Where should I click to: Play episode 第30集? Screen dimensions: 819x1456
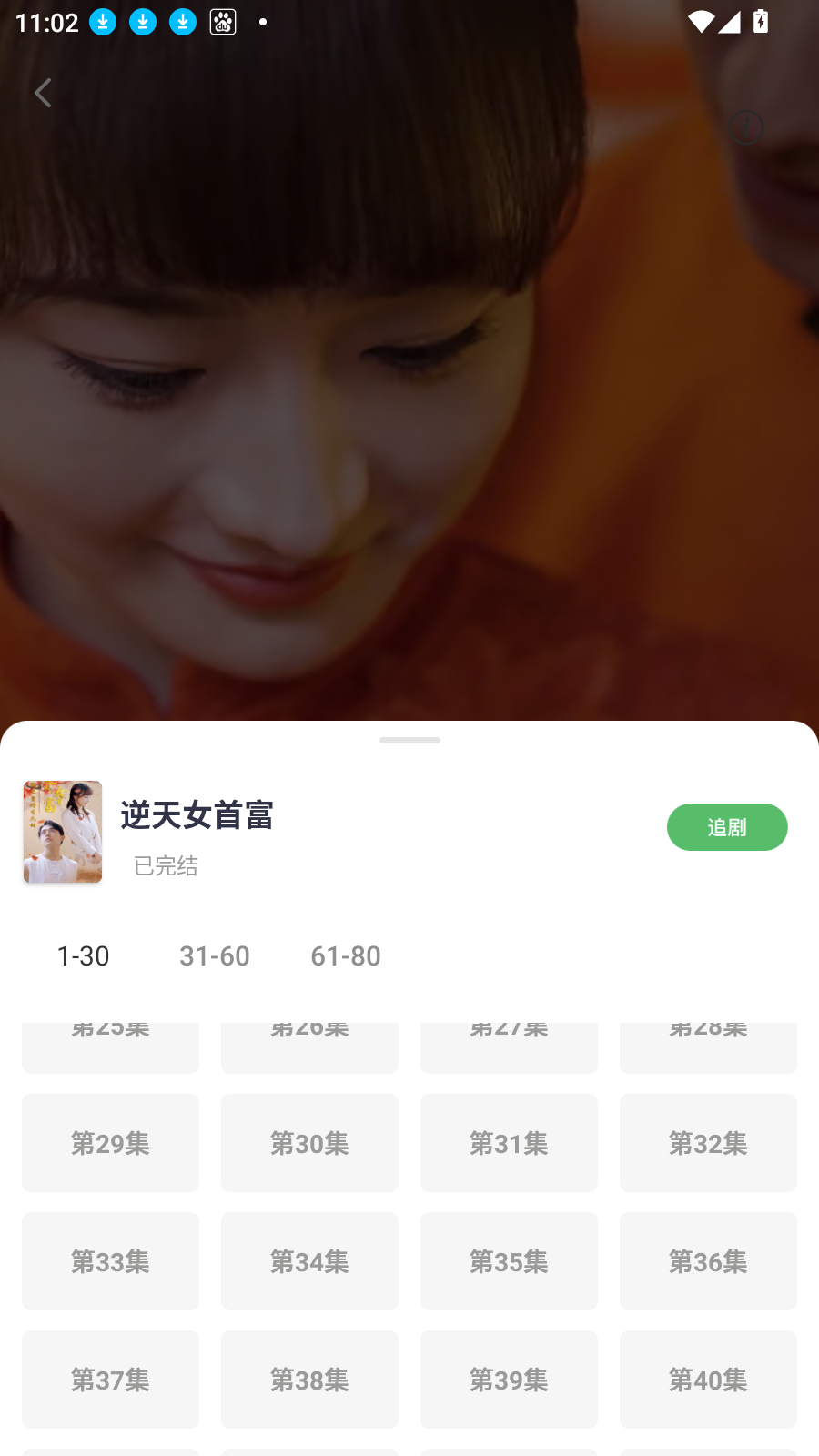point(309,1143)
